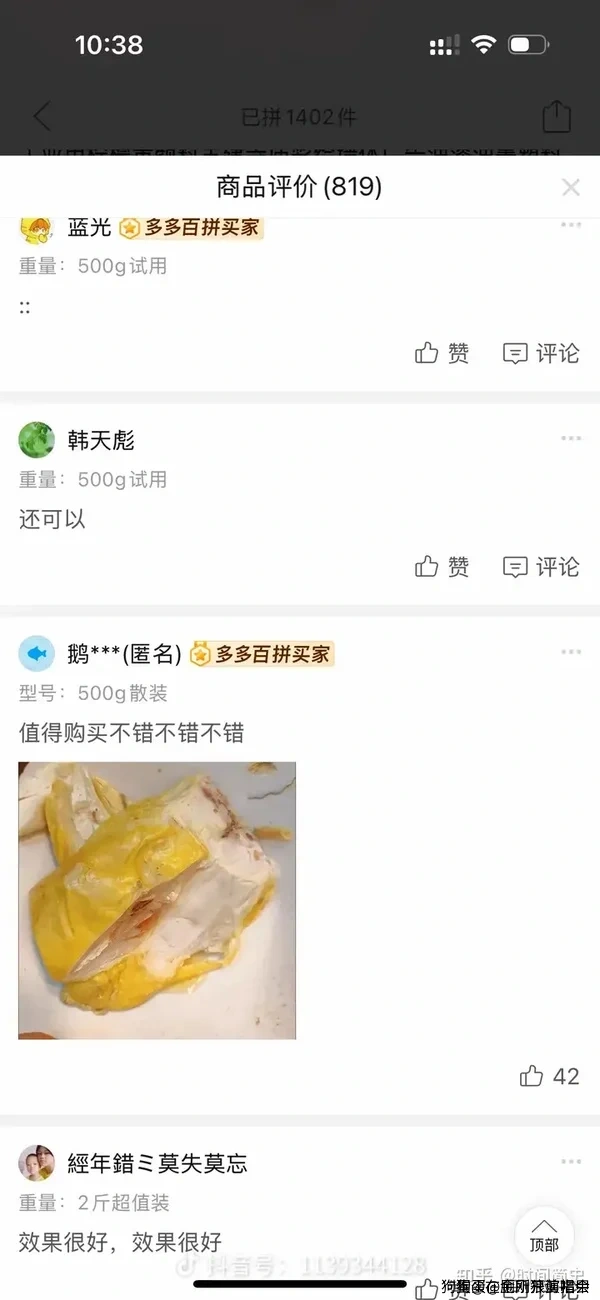View 韩天彪's profile avatar
600x1300 pixels.
37,440
